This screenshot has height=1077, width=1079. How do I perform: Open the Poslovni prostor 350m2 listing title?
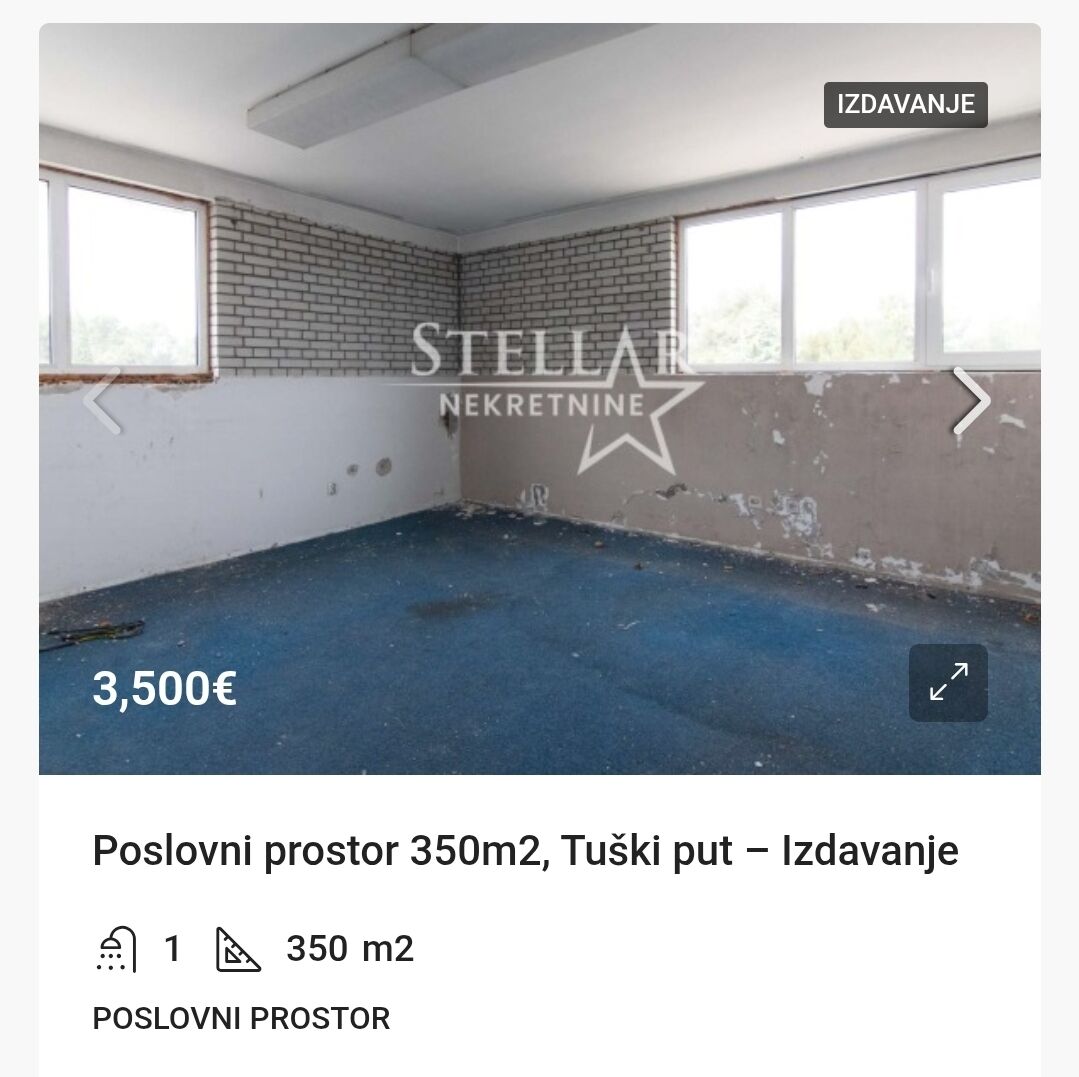(525, 851)
